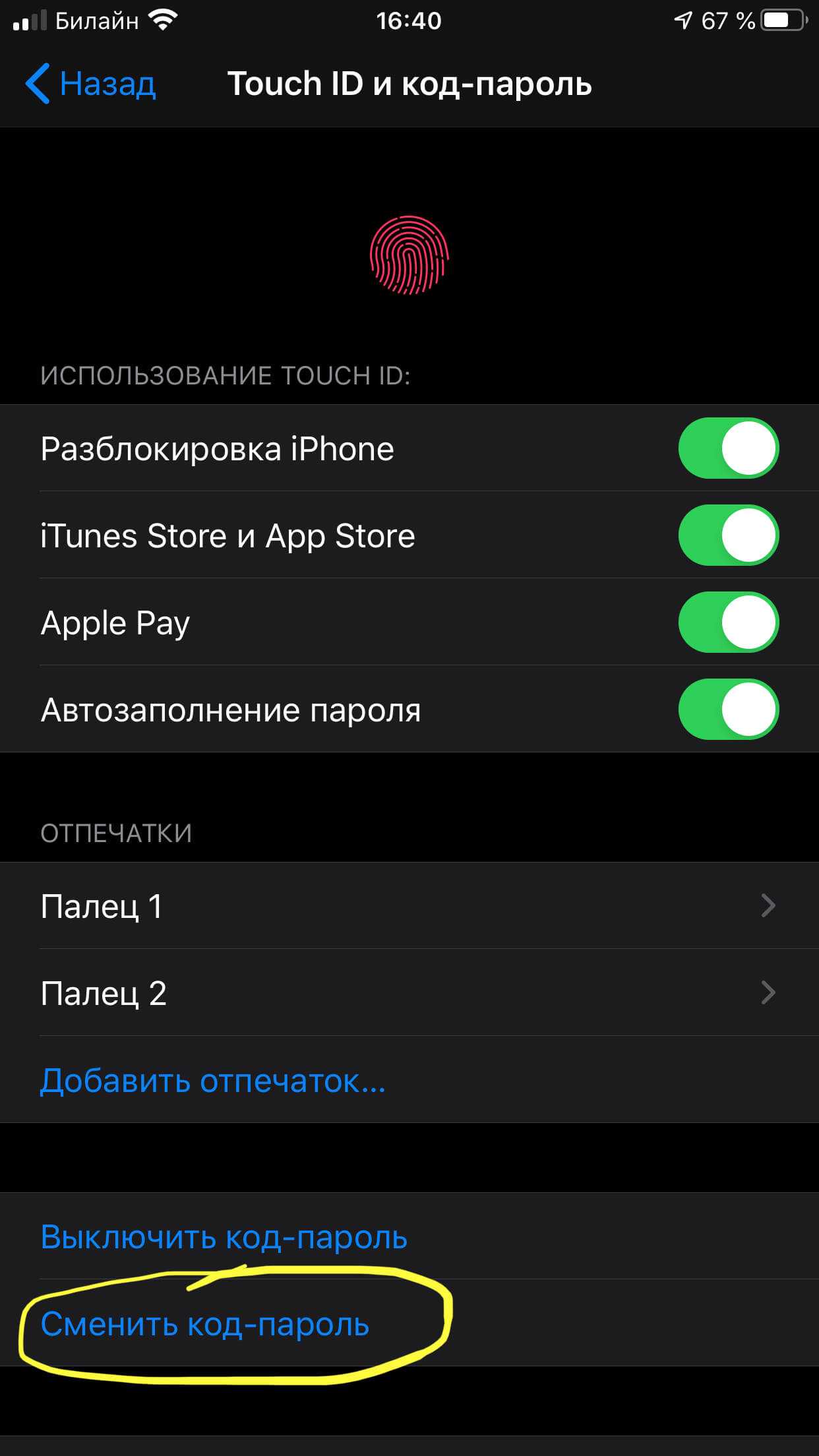Open the Палец 2 fingerprint
819x1456 pixels.
click(x=409, y=993)
